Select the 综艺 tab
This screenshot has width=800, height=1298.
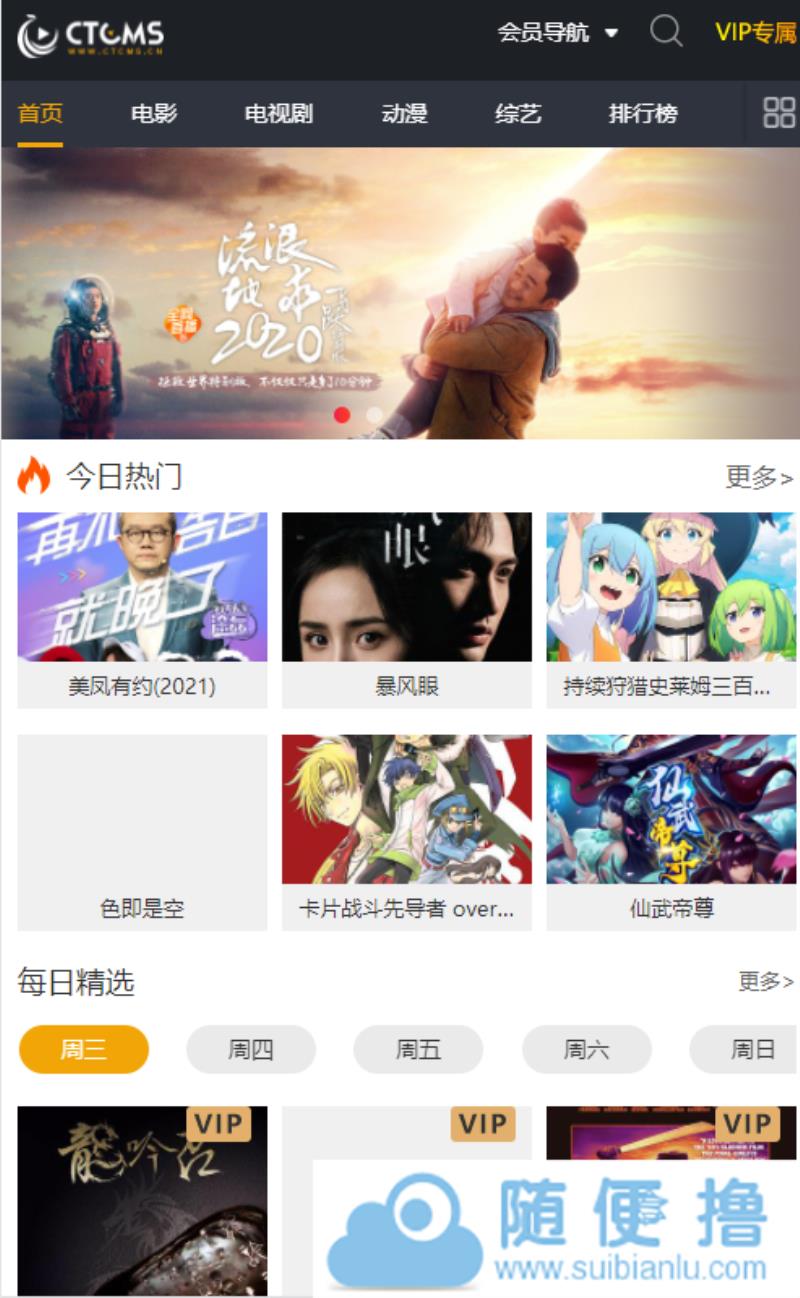(518, 114)
